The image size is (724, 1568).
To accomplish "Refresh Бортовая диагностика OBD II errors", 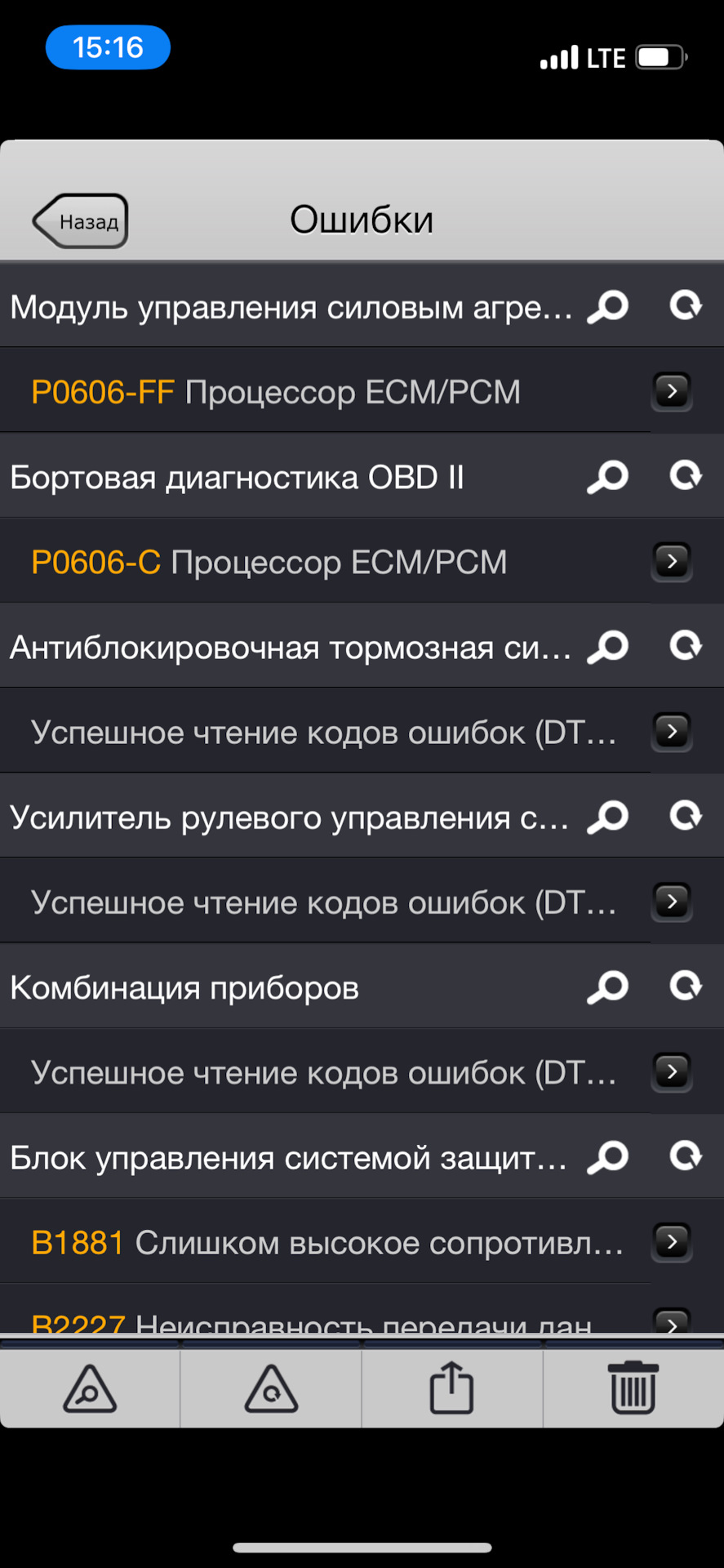I will pyautogui.click(x=686, y=475).
